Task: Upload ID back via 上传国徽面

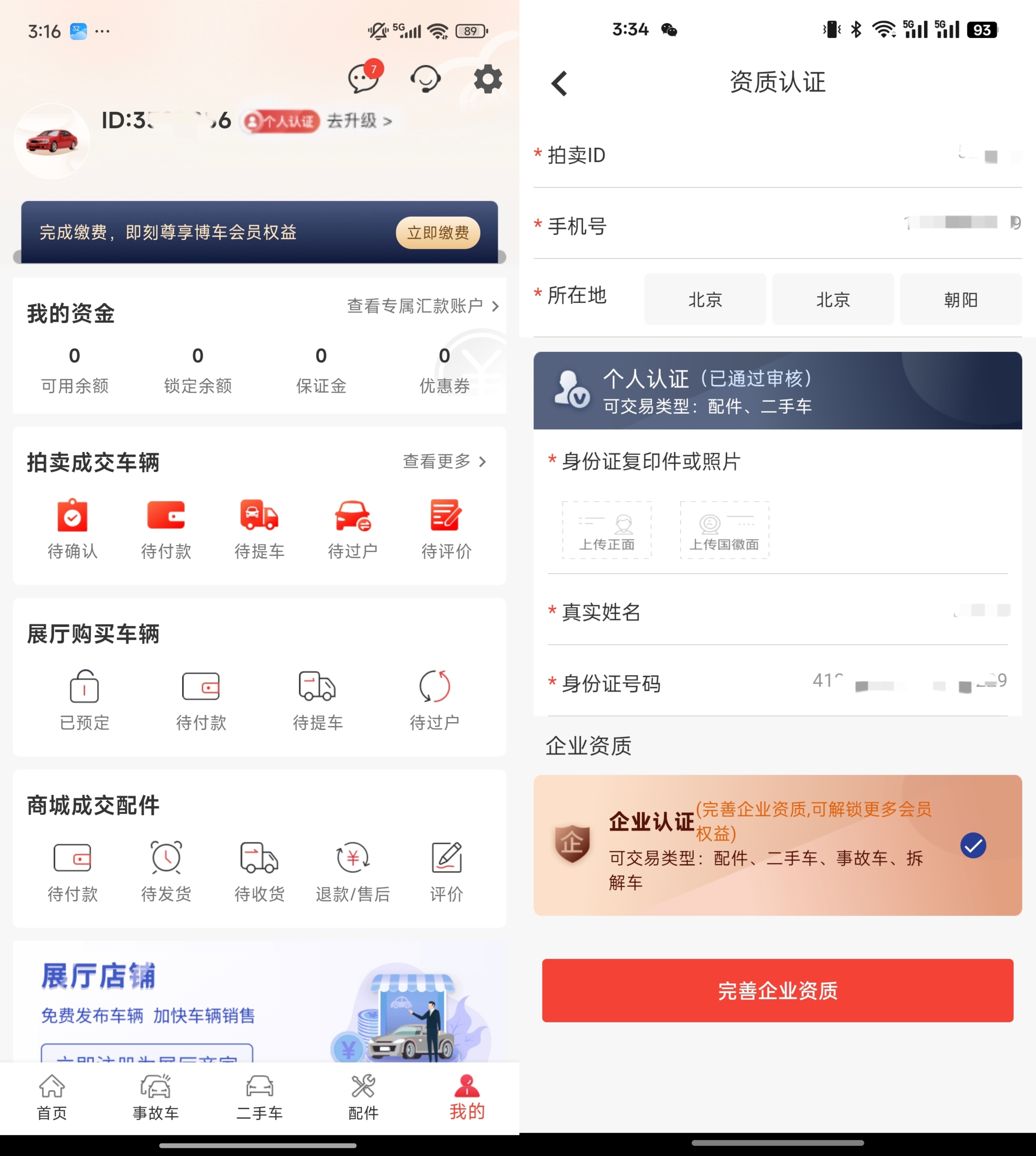Action: coord(724,529)
